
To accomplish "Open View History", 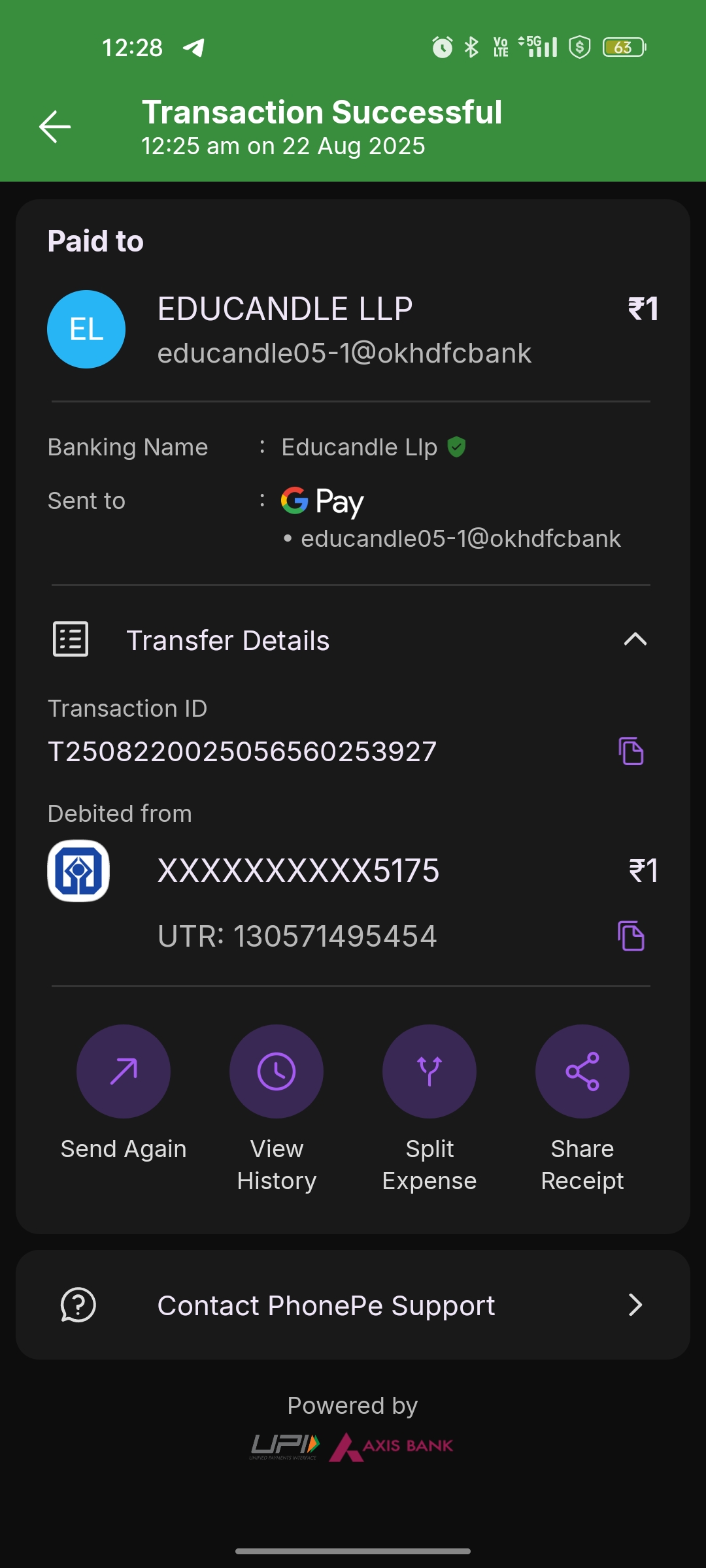I will pos(277,1071).
